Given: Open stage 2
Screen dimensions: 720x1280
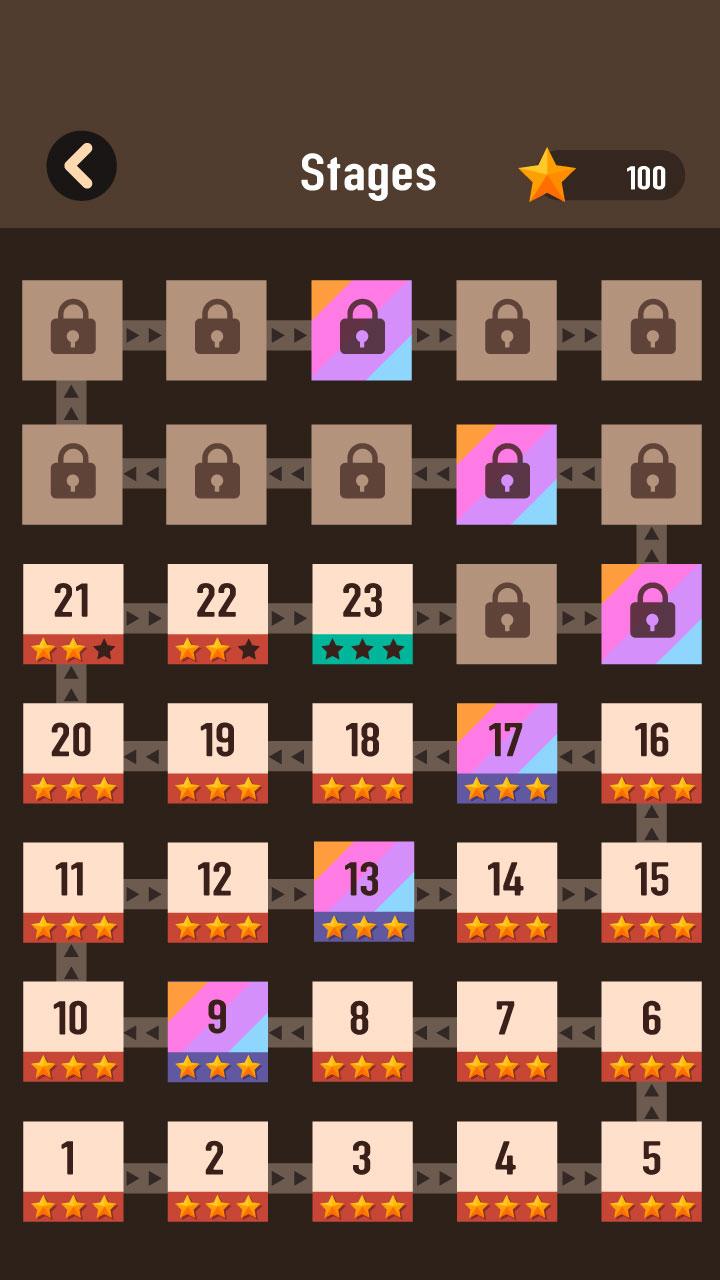Looking at the screenshot, I should tap(217, 1170).
